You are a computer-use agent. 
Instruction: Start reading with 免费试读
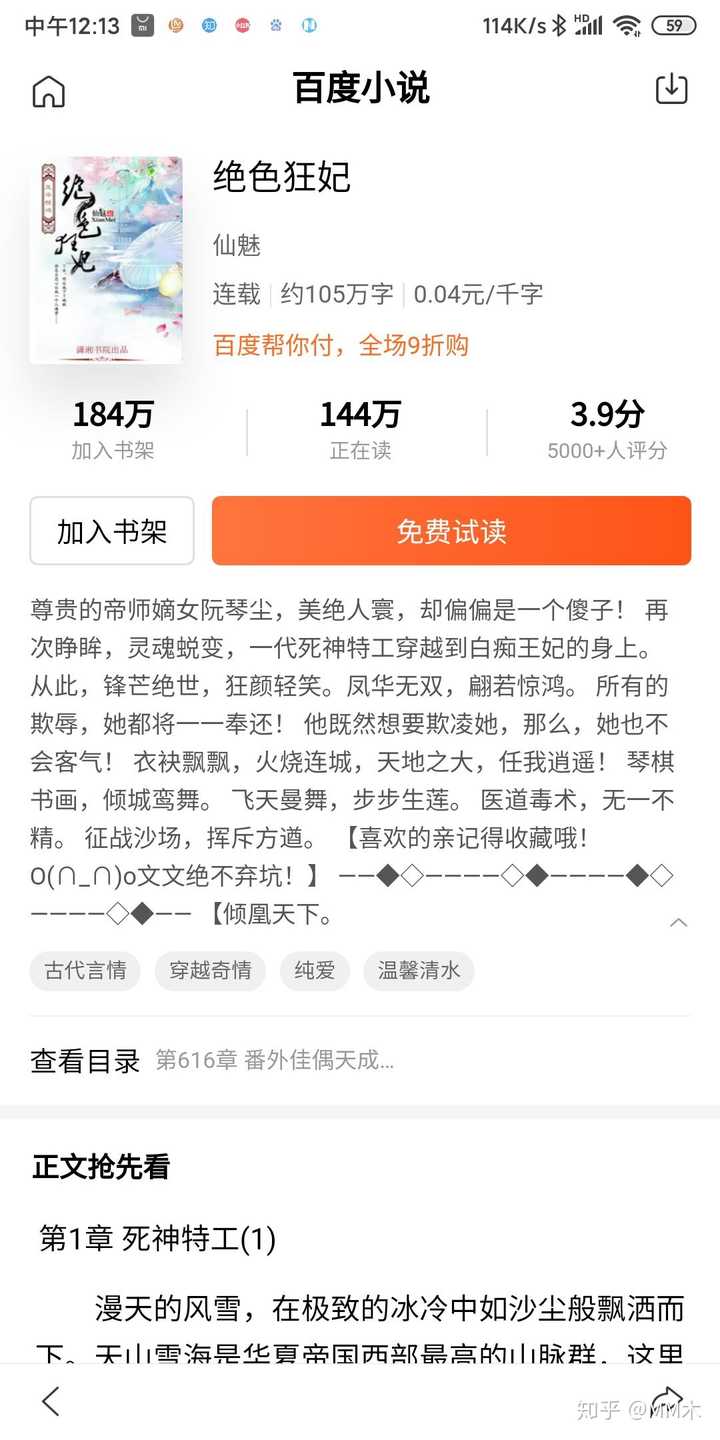click(451, 531)
